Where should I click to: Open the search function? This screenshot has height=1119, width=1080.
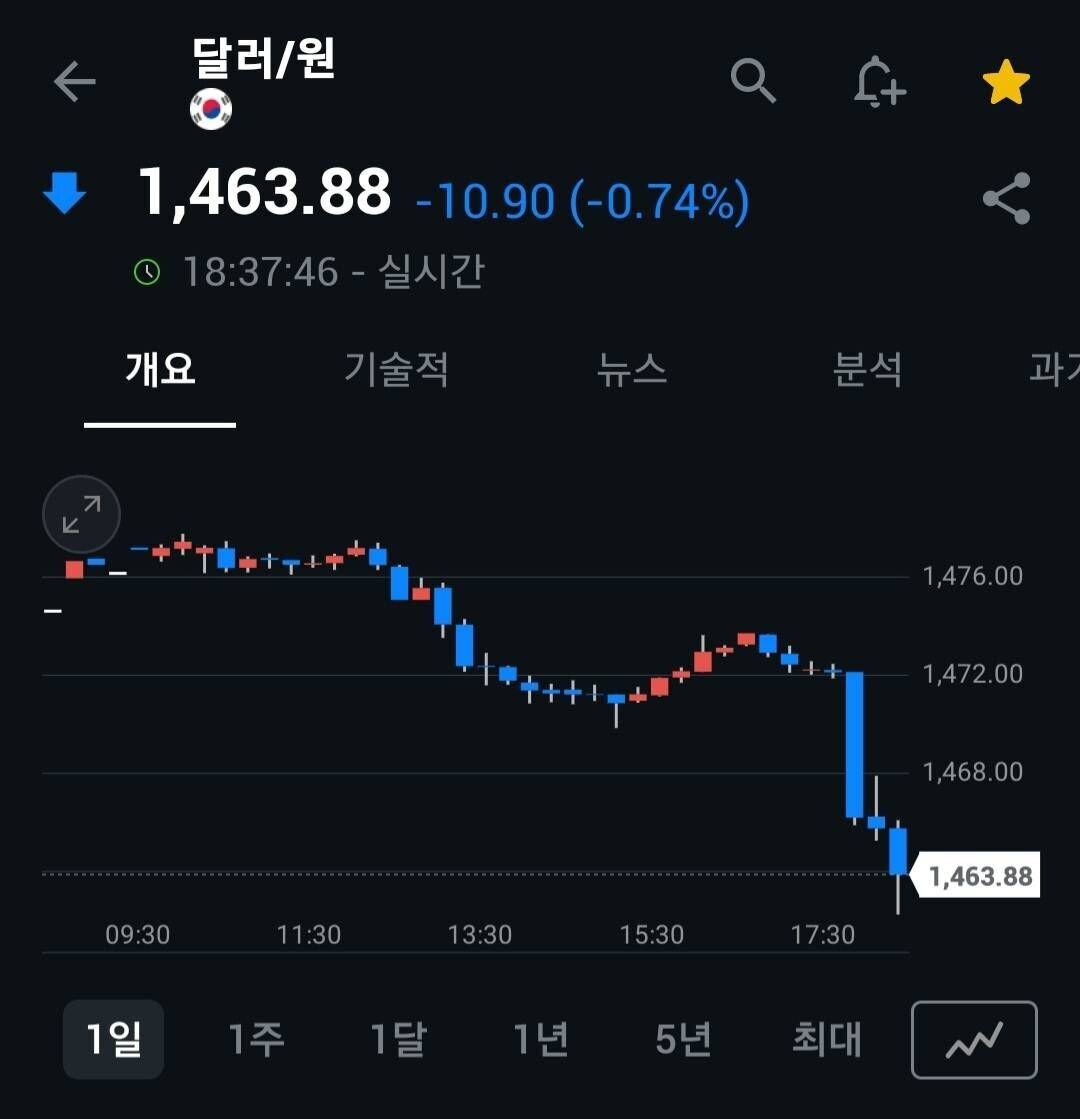(x=754, y=83)
